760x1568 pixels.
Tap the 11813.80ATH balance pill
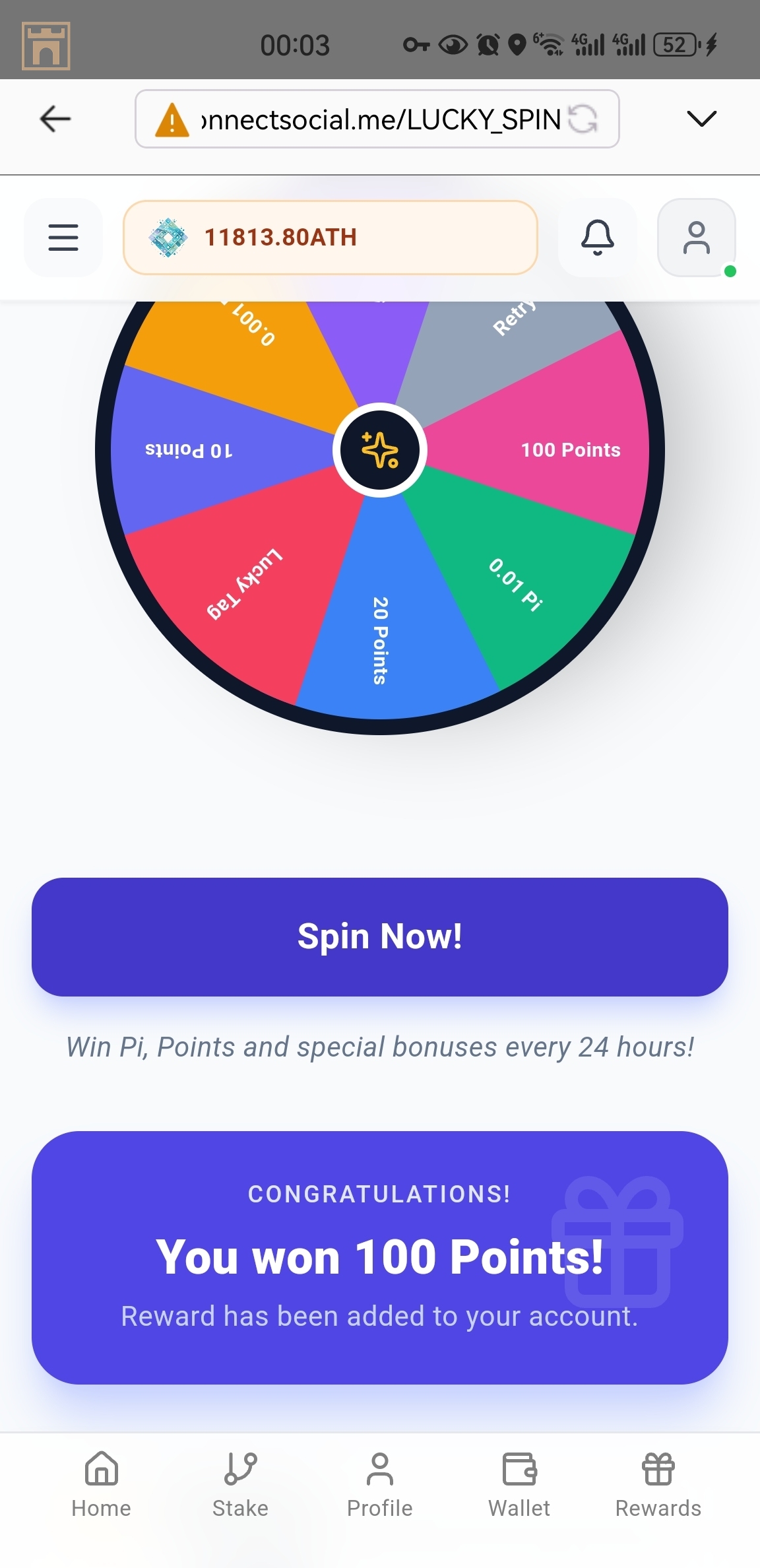click(x=330, y=238)
